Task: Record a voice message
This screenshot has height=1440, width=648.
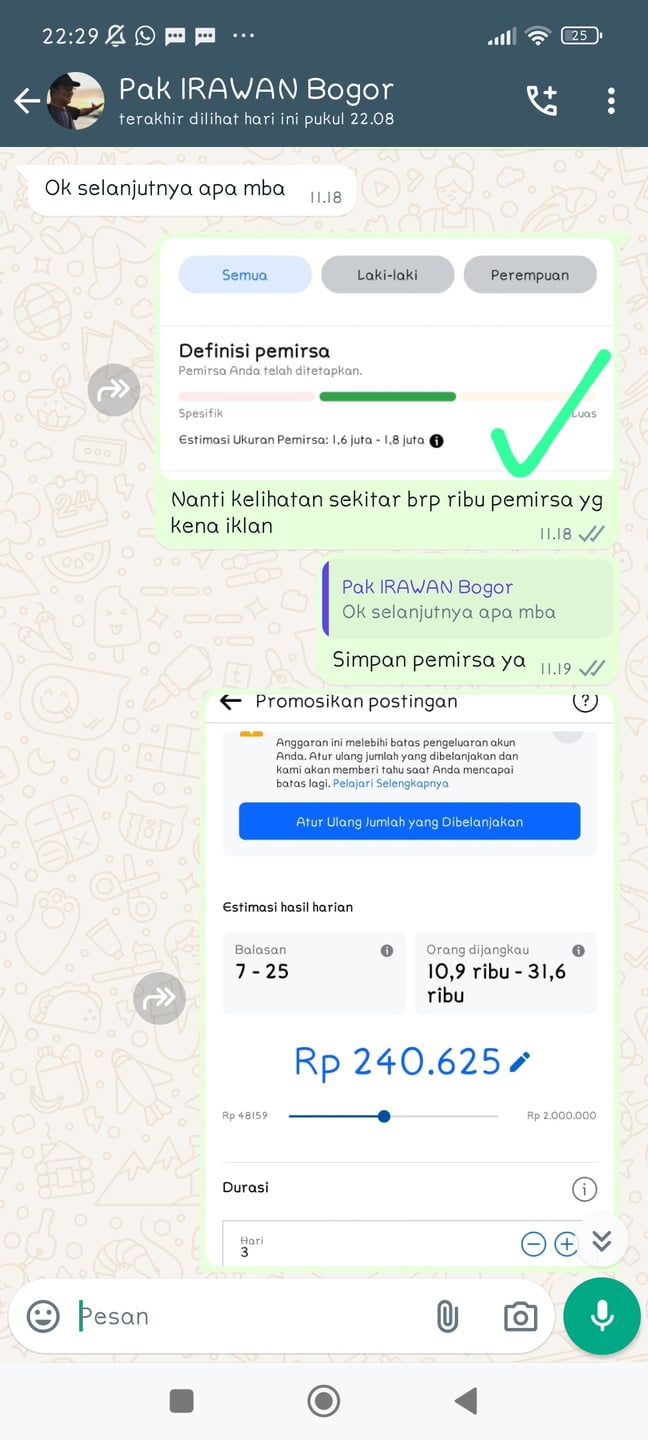Action: click(601, 1316)
